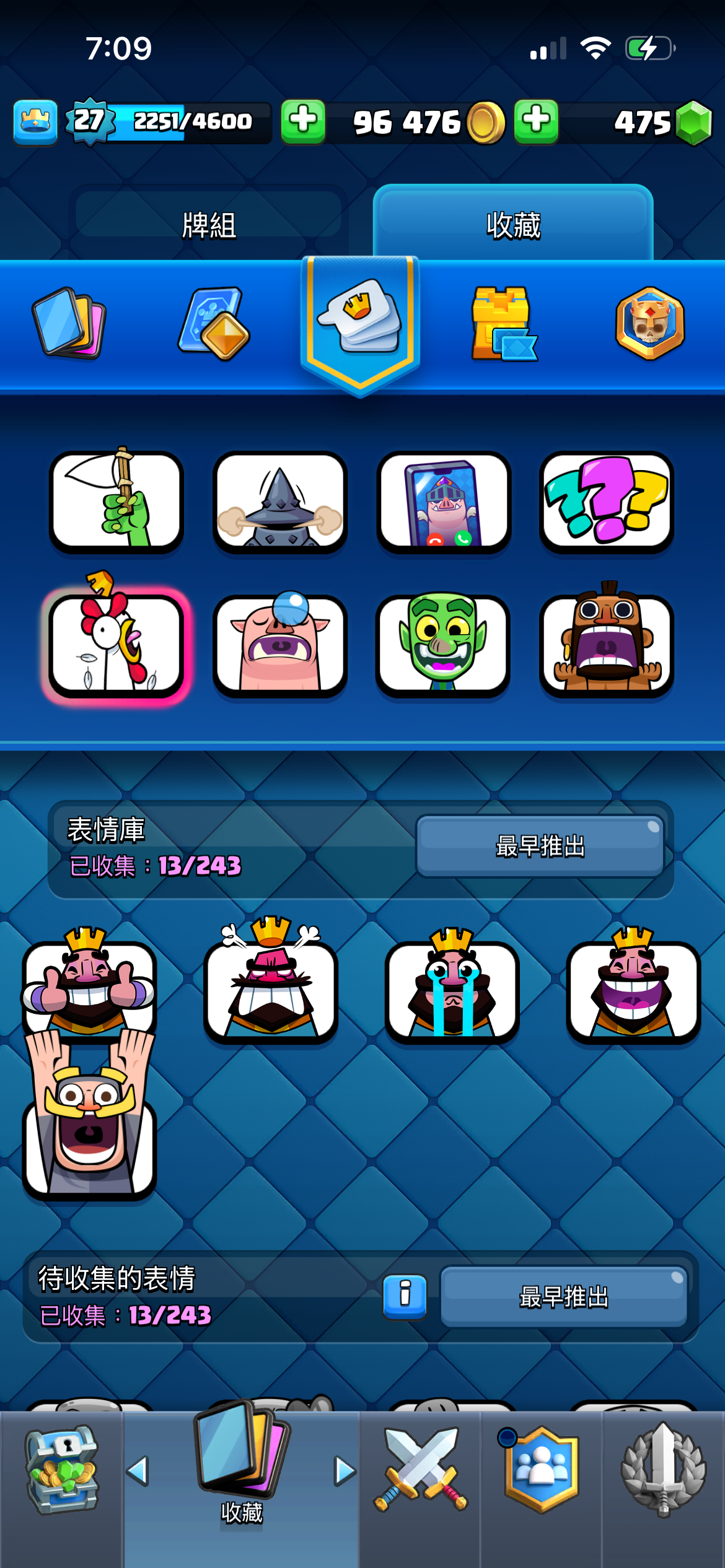The width and height of the screenshot is (725, 1568).
Task: Select the goblin white flag emote
Action: [116, 502]
